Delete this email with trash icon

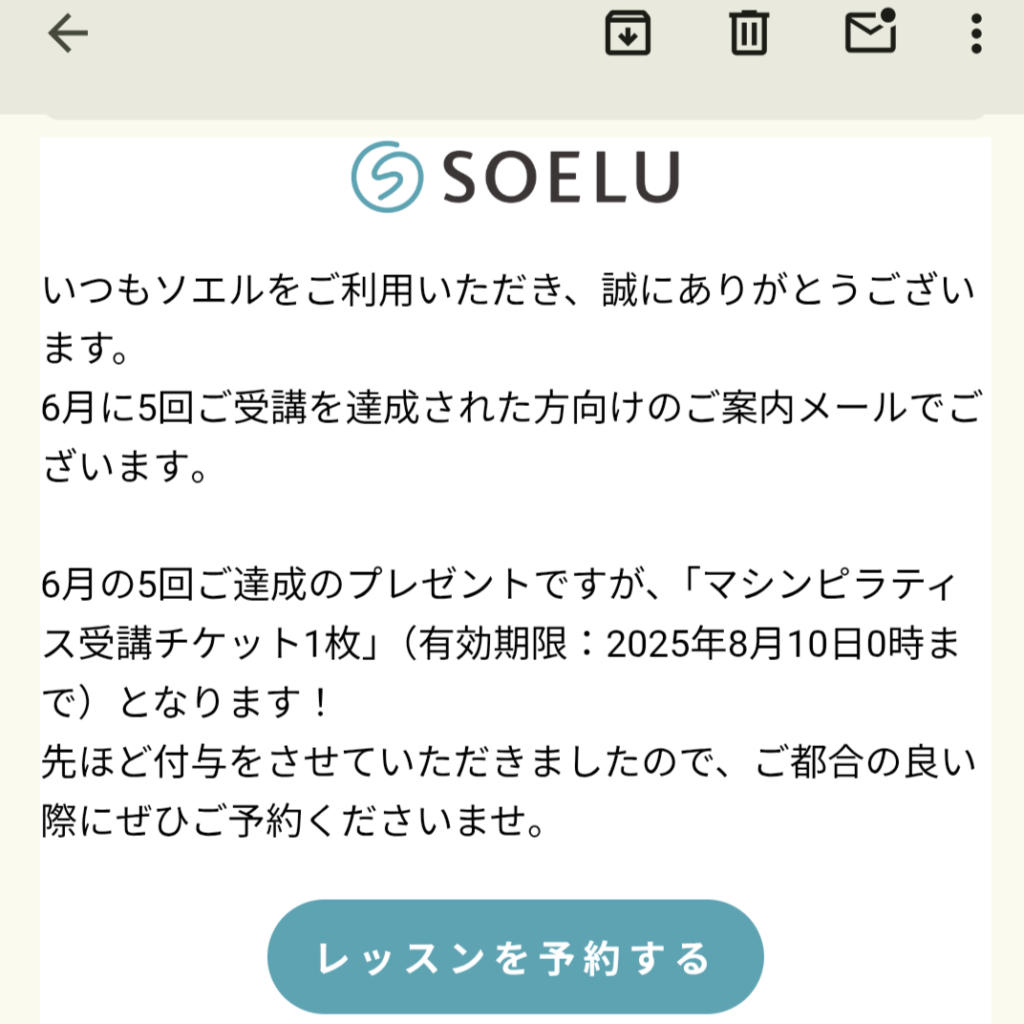click(x=748, y=34)
